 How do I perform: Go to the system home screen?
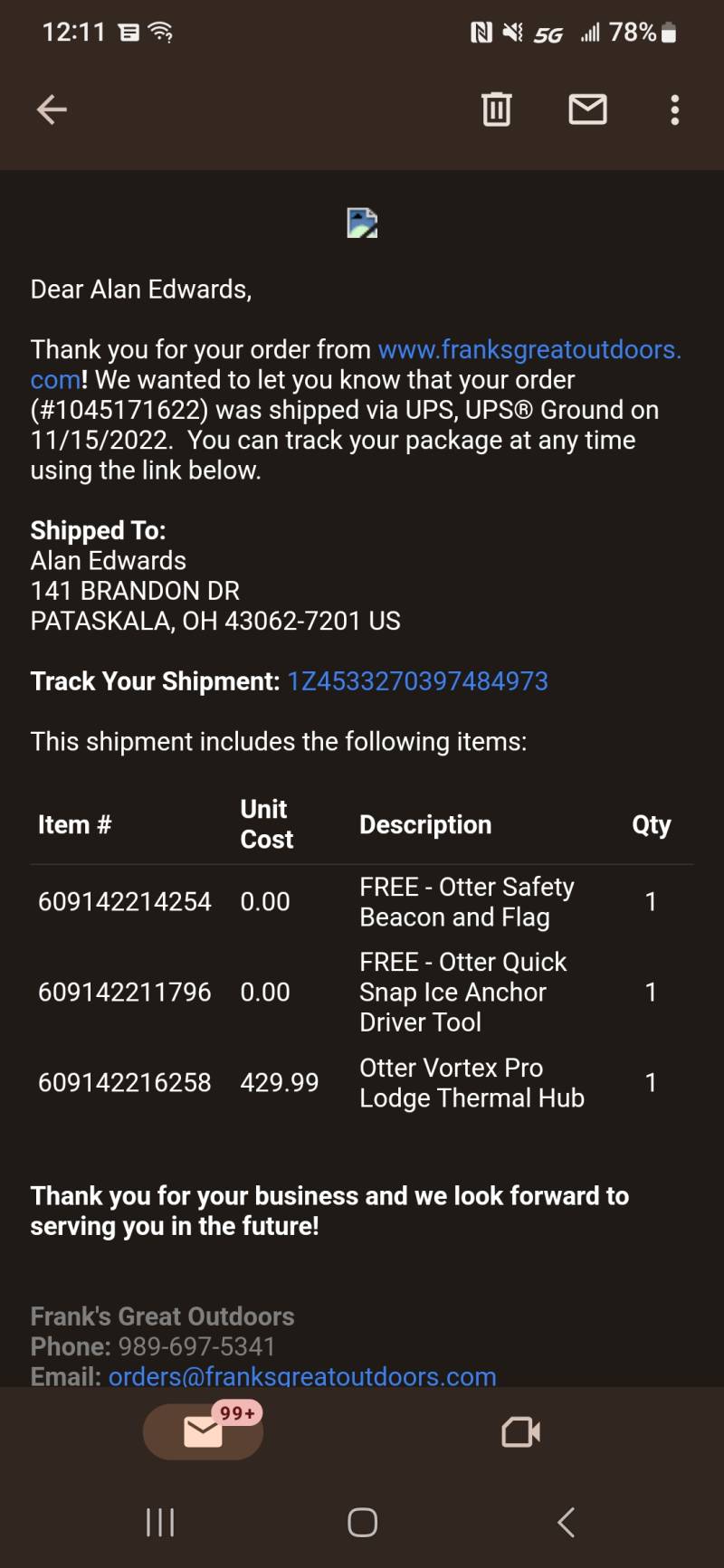pos(362,1522)
